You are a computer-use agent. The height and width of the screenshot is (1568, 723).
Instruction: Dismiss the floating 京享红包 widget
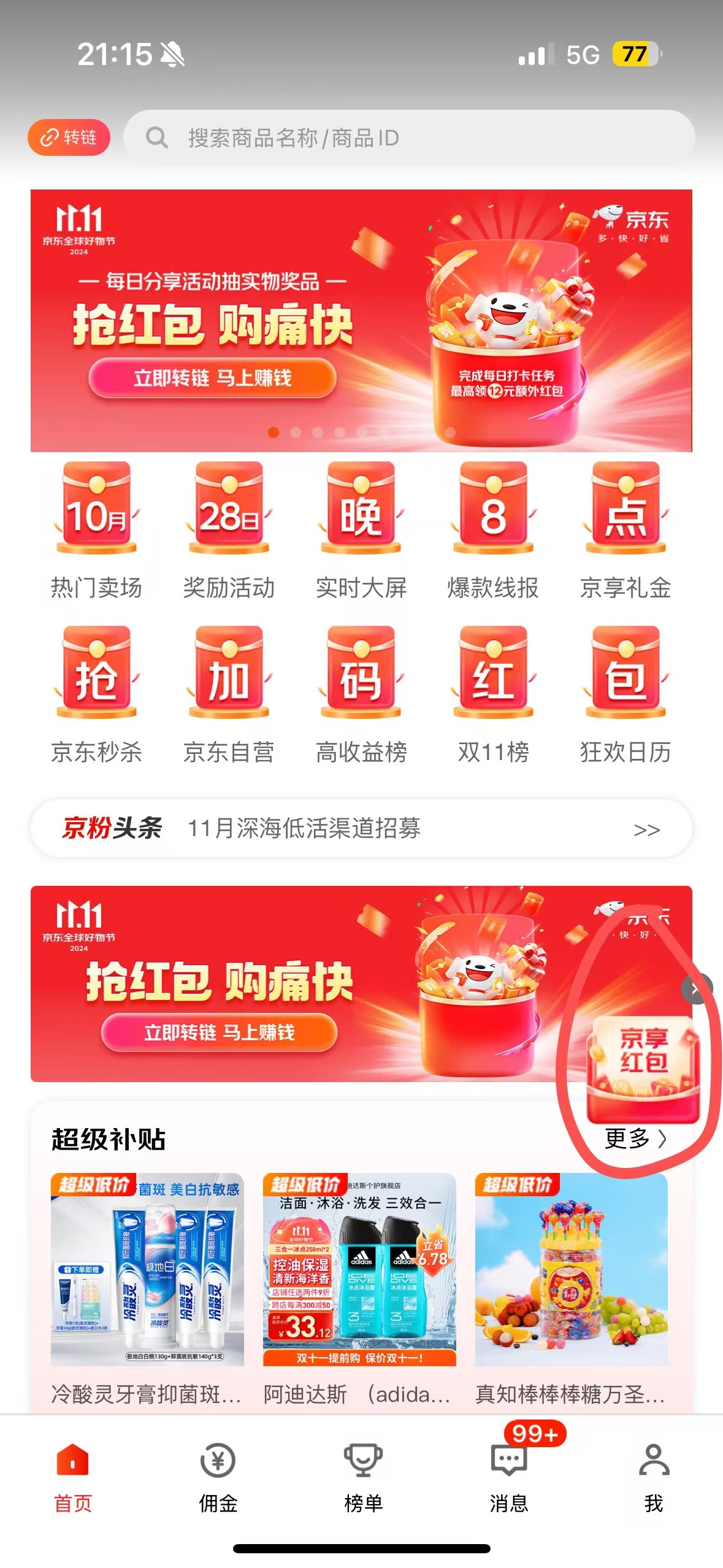(x=696, y=989)
